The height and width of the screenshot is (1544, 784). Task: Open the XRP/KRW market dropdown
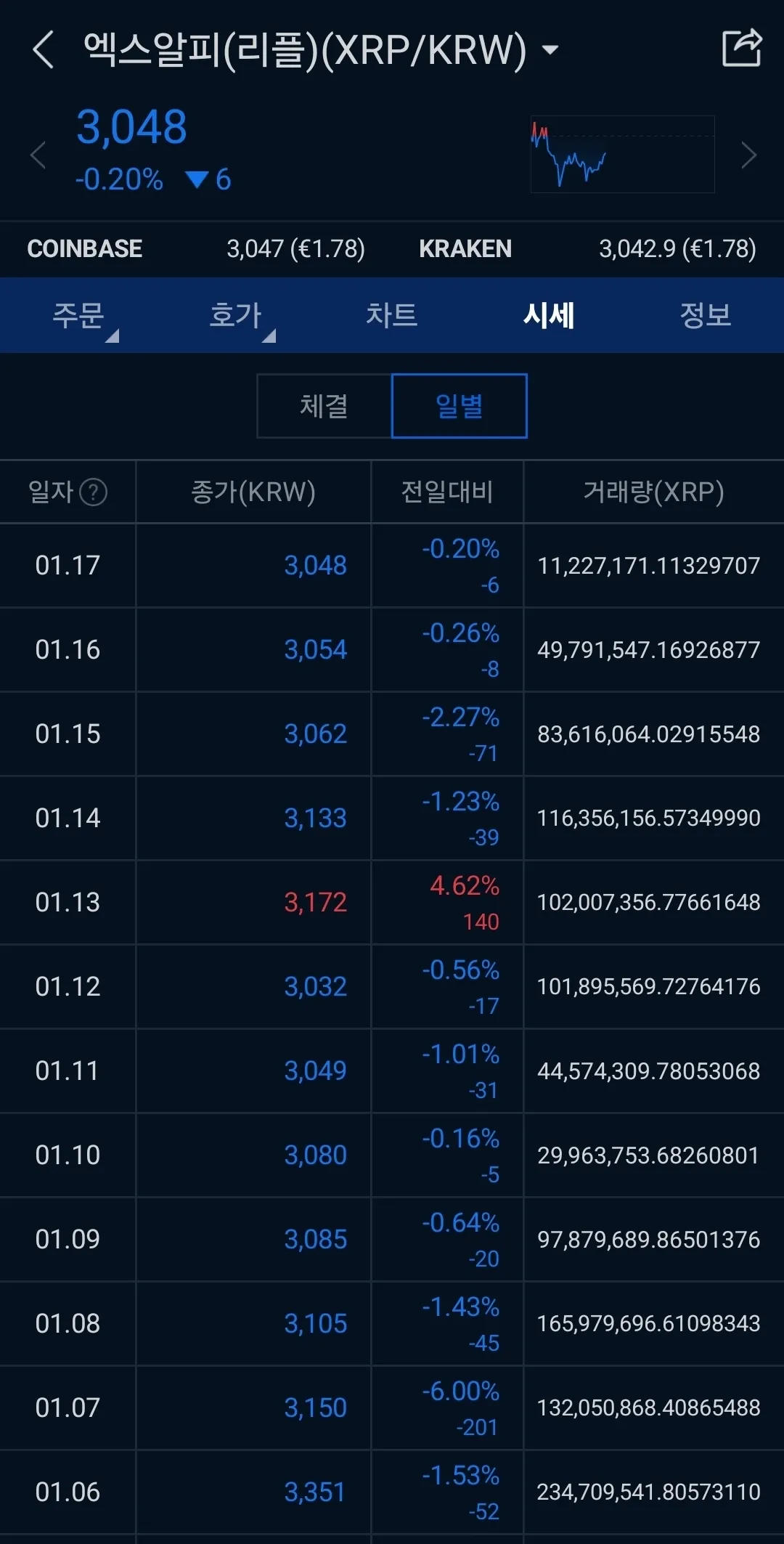[551, 50]
